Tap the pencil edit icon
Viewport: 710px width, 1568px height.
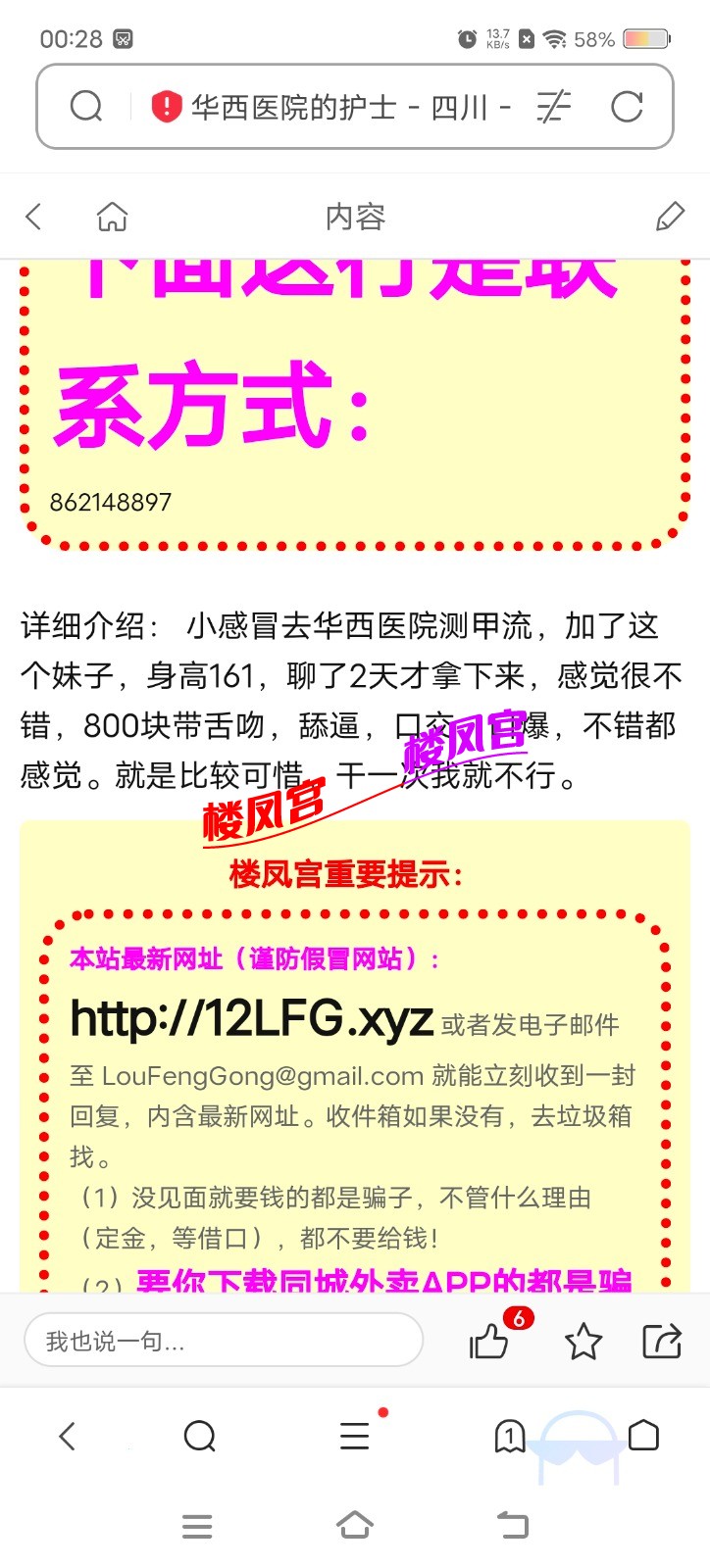coord(670,217)
